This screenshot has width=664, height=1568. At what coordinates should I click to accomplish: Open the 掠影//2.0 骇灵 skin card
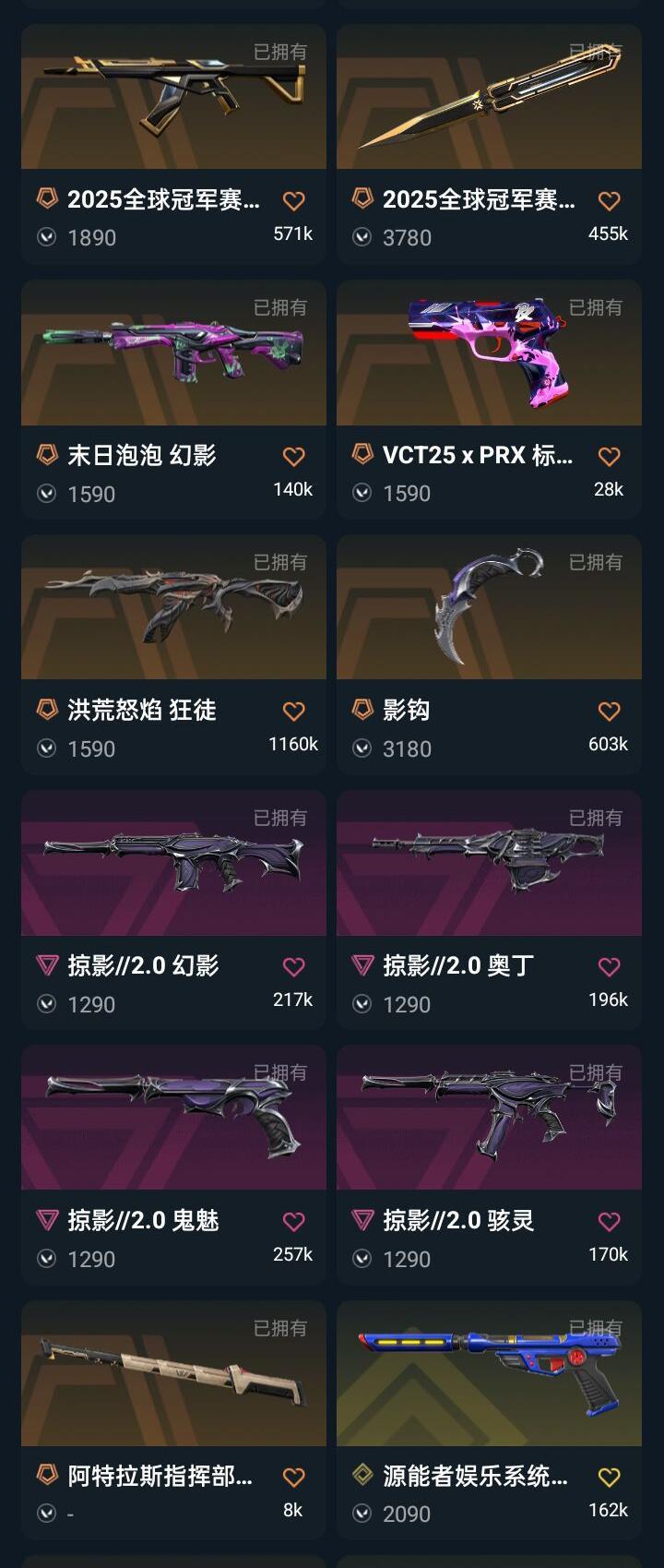coord(489,1165)
